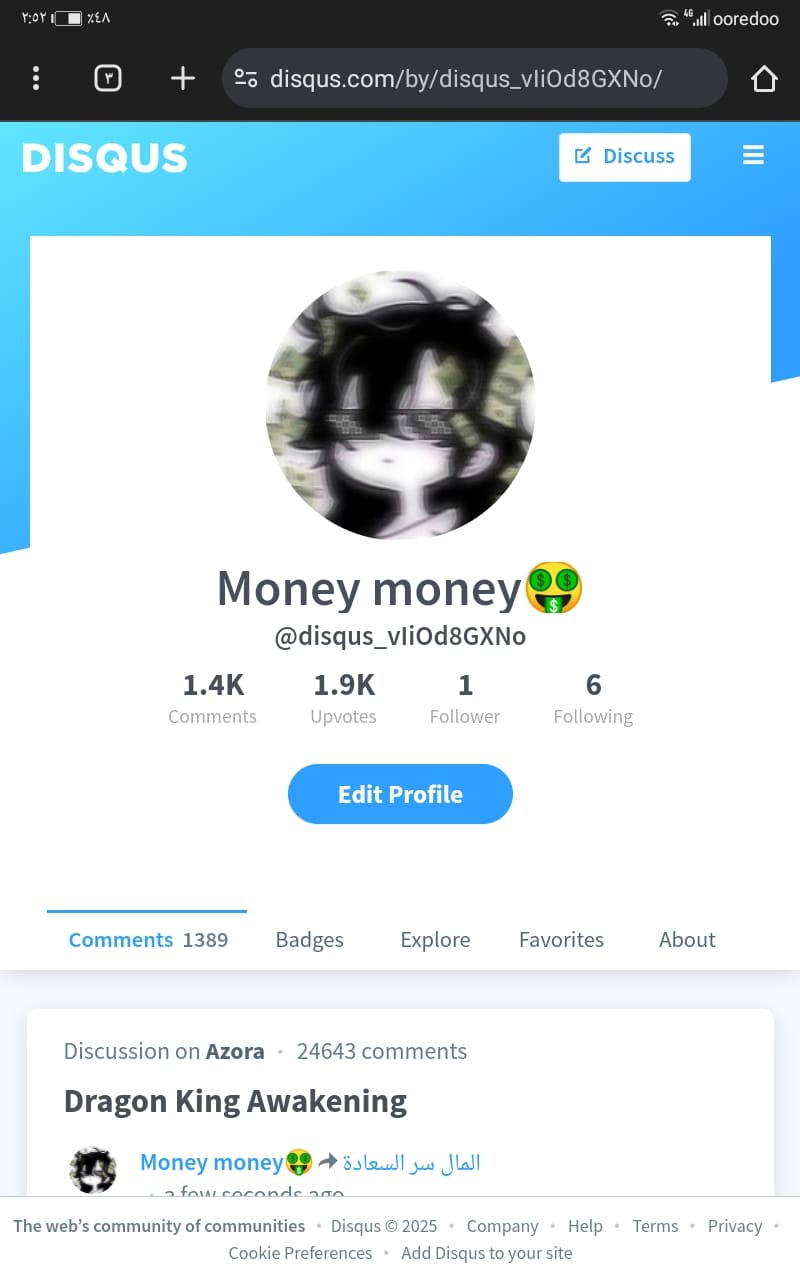
Task: Select the Comments 1389 tab
Action: 147,939
